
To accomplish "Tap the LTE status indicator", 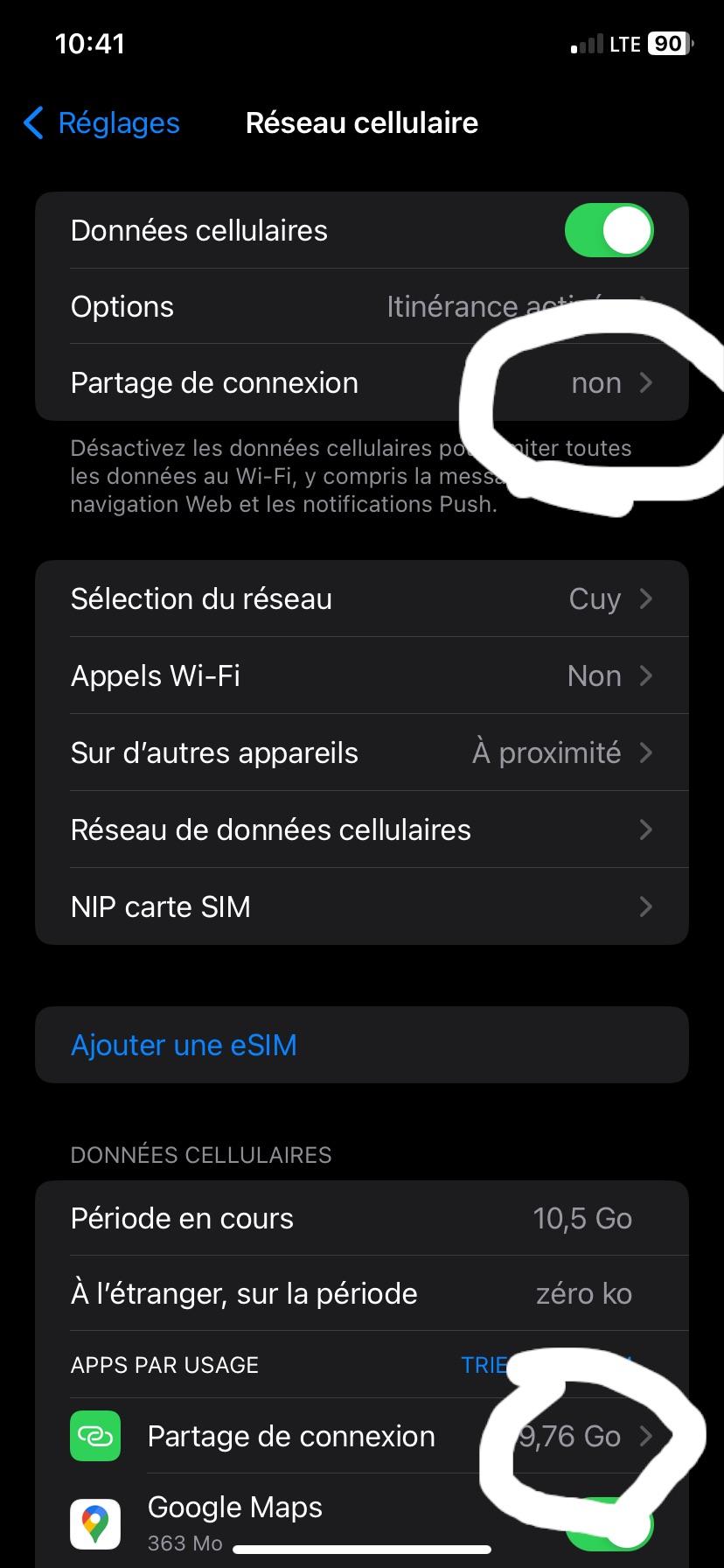I will coord(623,44).
